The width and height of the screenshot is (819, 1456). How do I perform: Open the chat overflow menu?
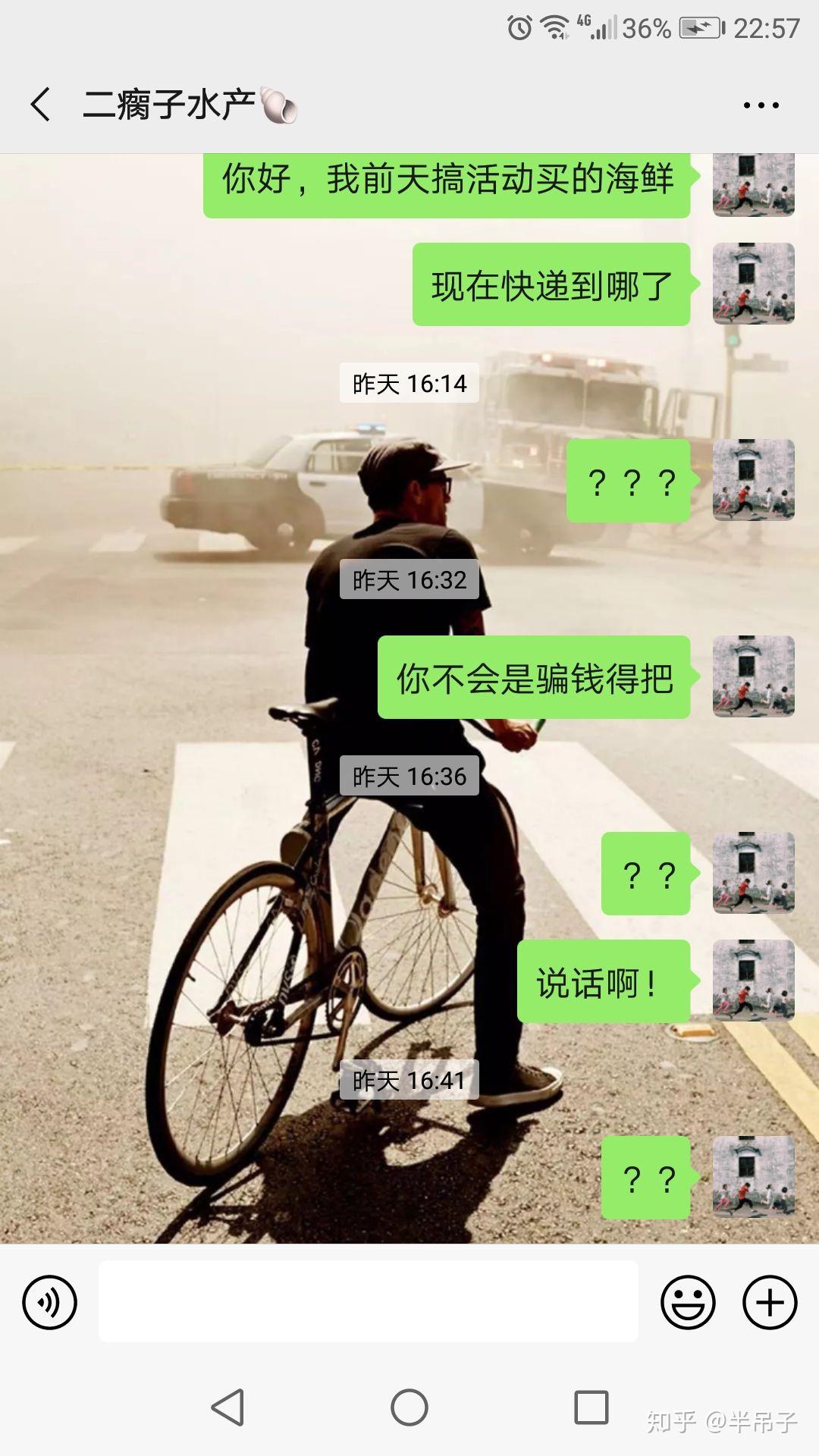point(761,105)
